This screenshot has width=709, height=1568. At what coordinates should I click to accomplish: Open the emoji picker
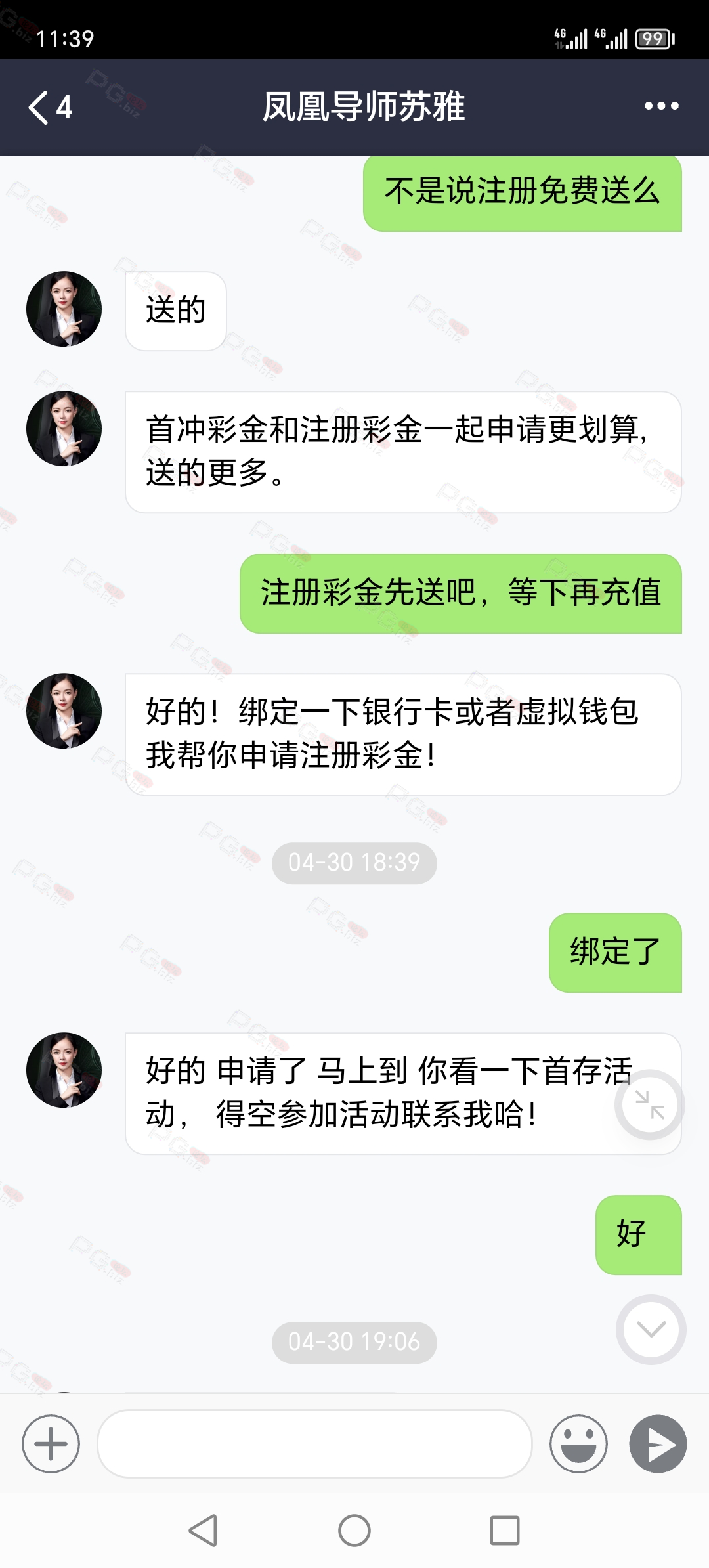(x=578, y=1444)
